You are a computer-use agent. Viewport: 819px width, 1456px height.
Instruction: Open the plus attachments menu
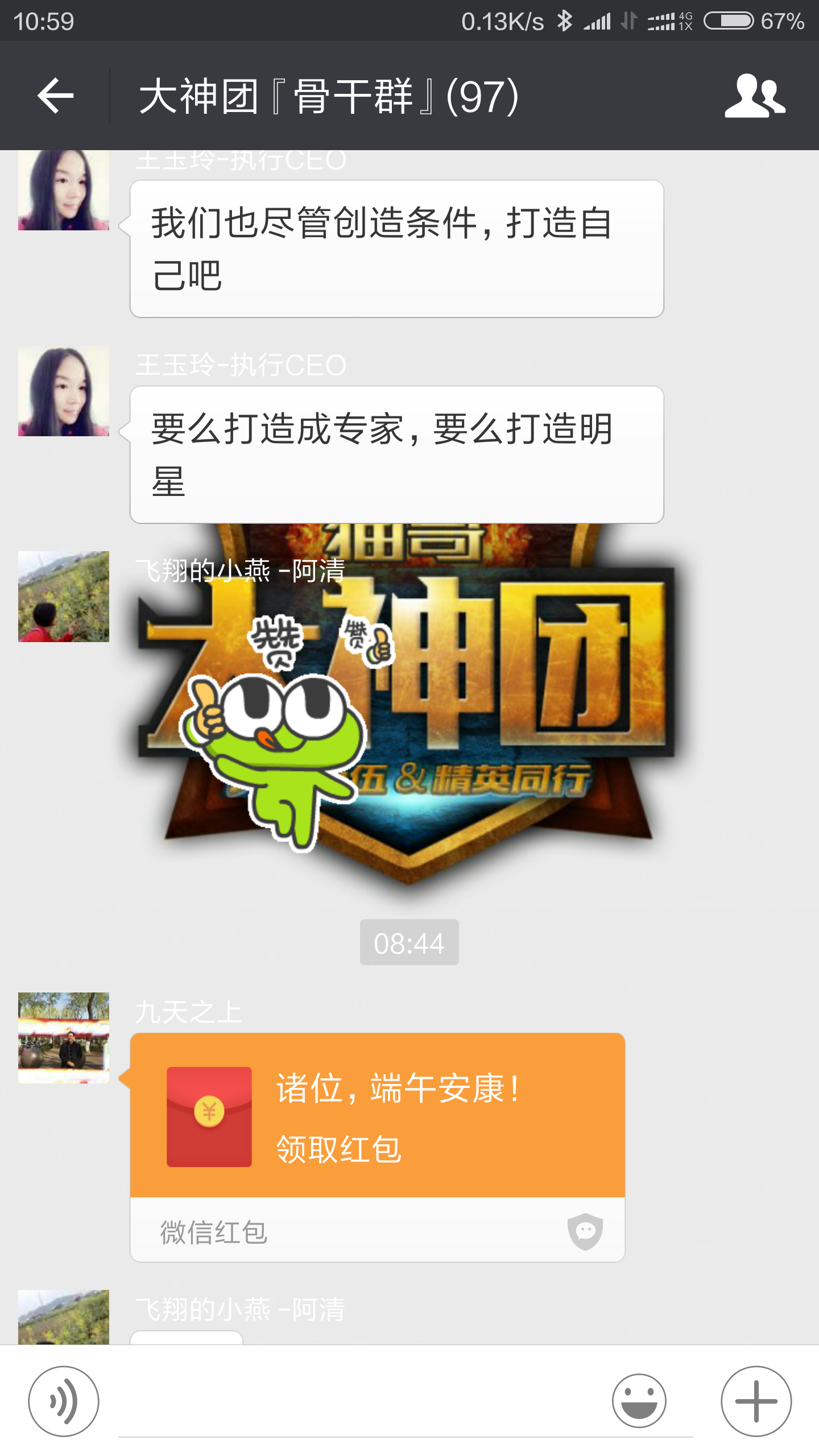[756, 1401]
